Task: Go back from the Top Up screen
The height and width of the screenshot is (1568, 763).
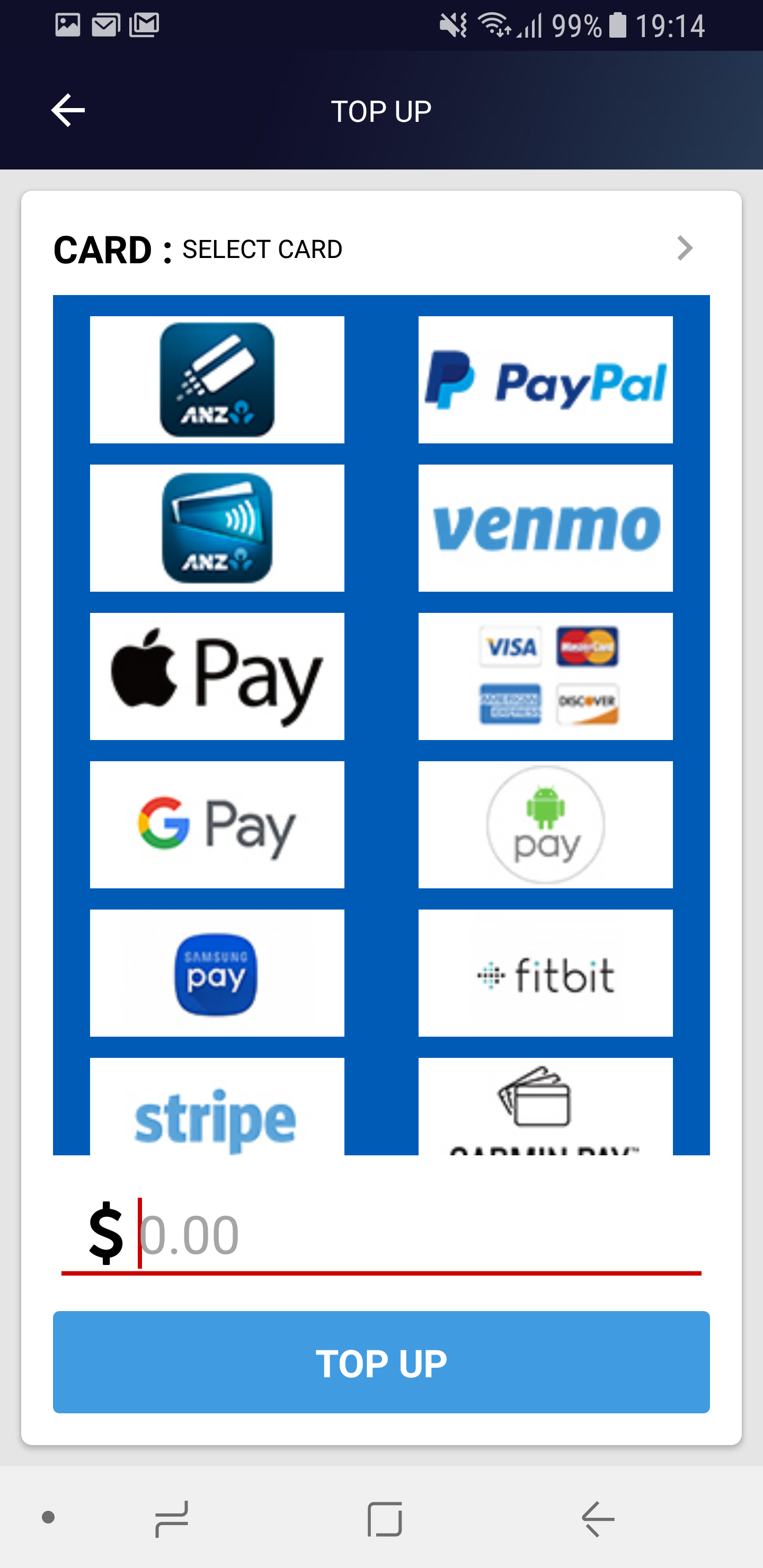Action: click(x=68, y=110)
